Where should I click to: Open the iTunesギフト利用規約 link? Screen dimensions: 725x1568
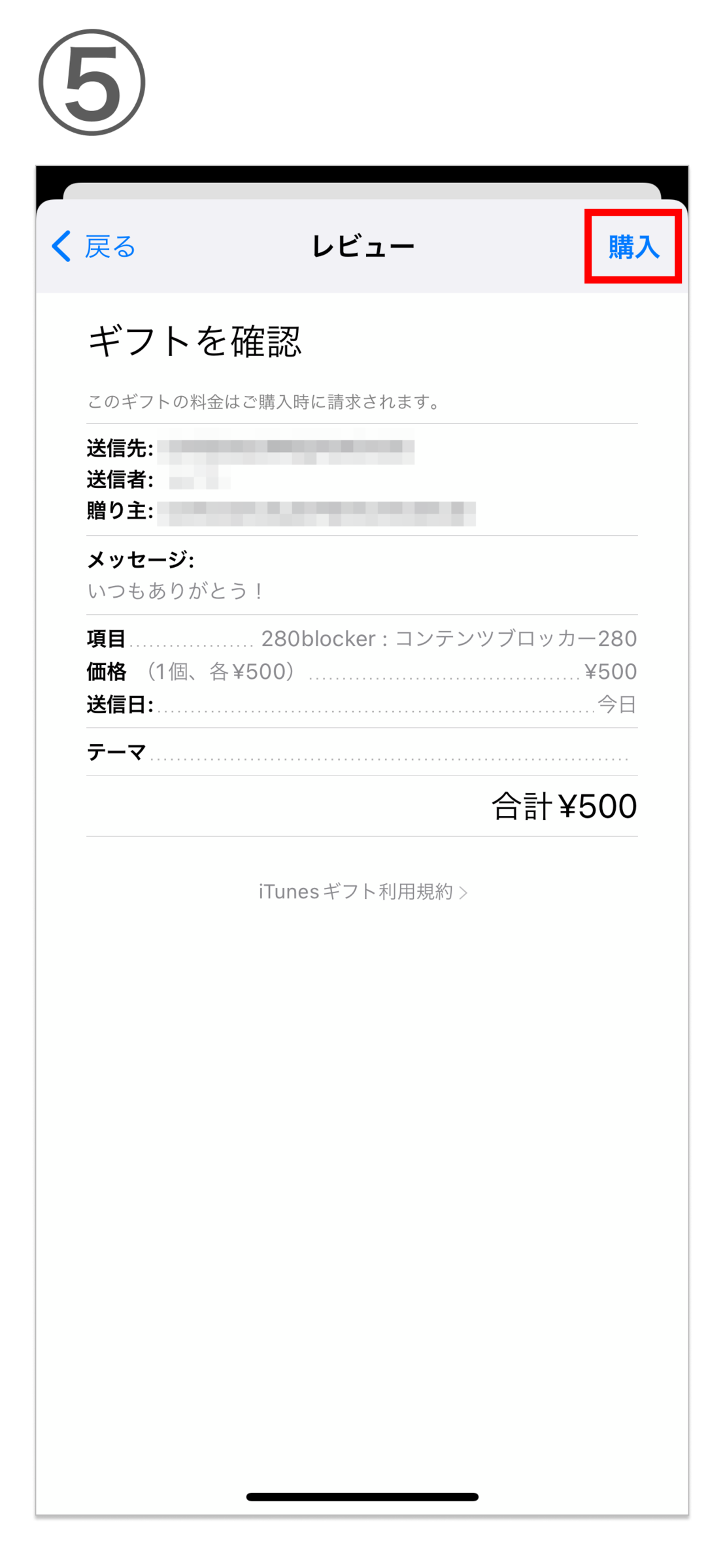pyautogui.click(x=362, y=892)
